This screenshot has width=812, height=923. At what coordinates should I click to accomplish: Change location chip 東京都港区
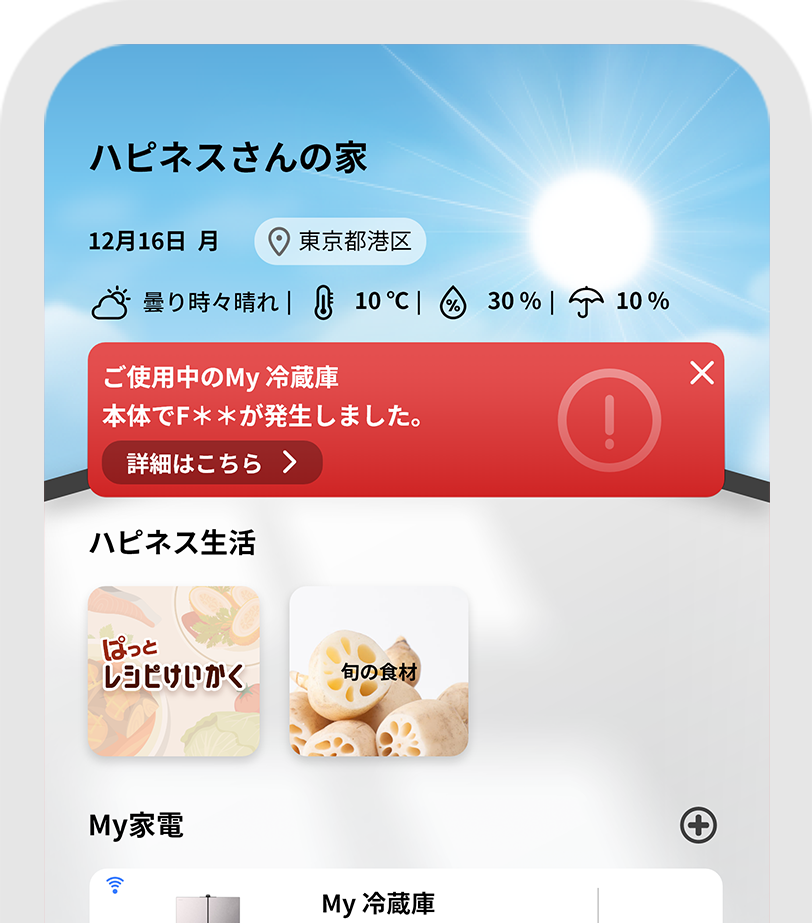(x=340, y=241)
